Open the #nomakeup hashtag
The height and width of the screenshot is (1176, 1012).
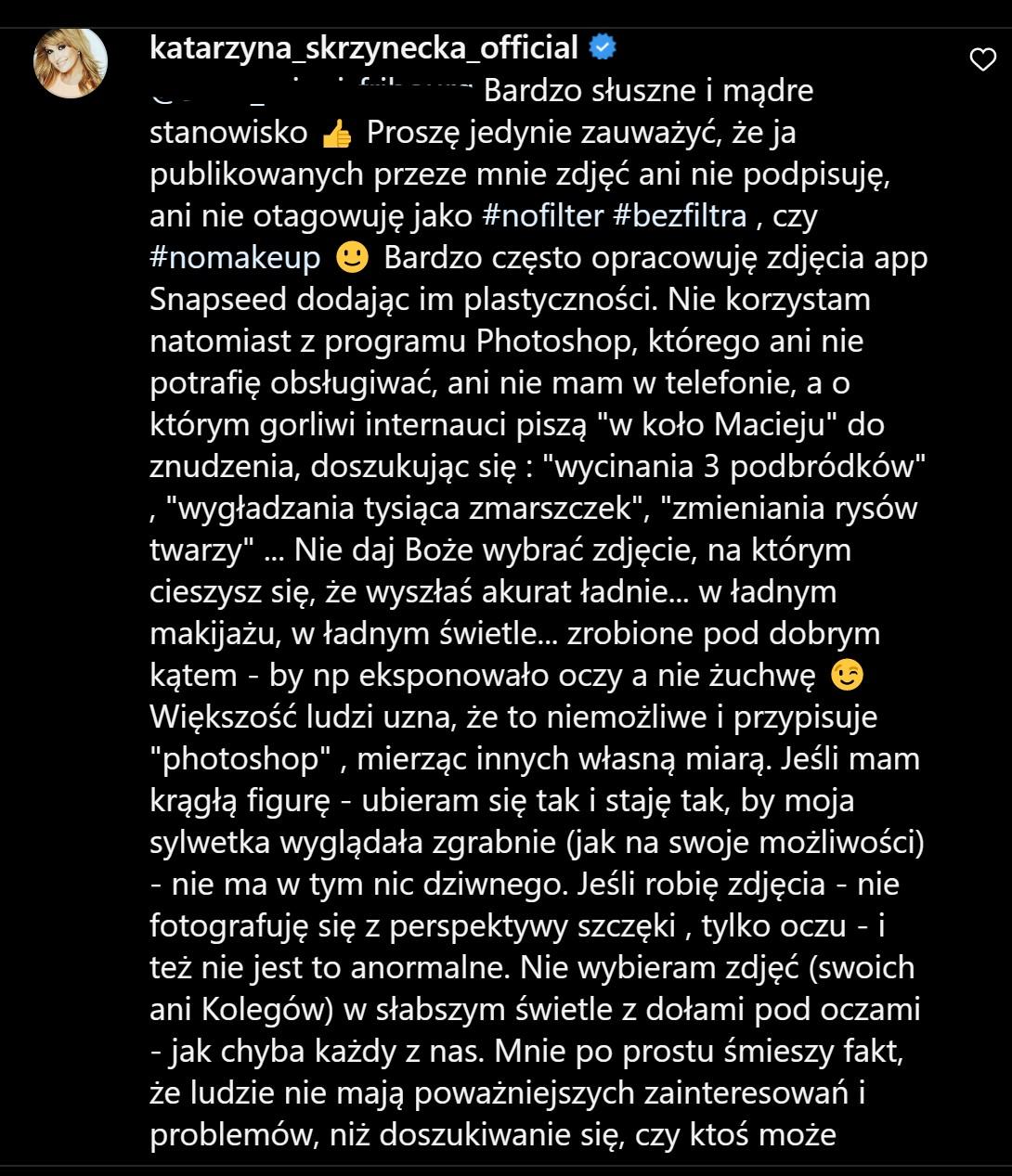[235, 258]
